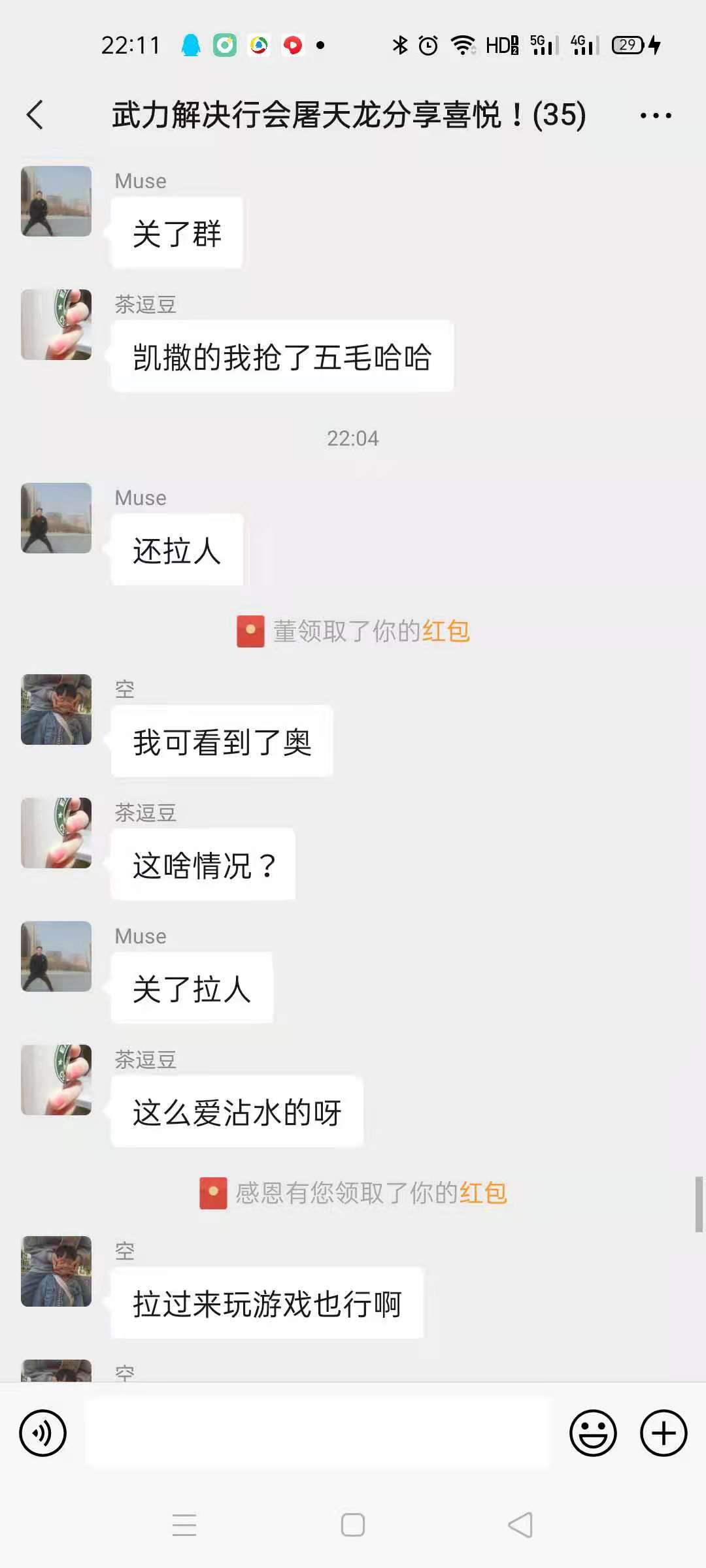Open 茶逗豆's profile beside "这么爱沾水的呀"

point(56,1080)
